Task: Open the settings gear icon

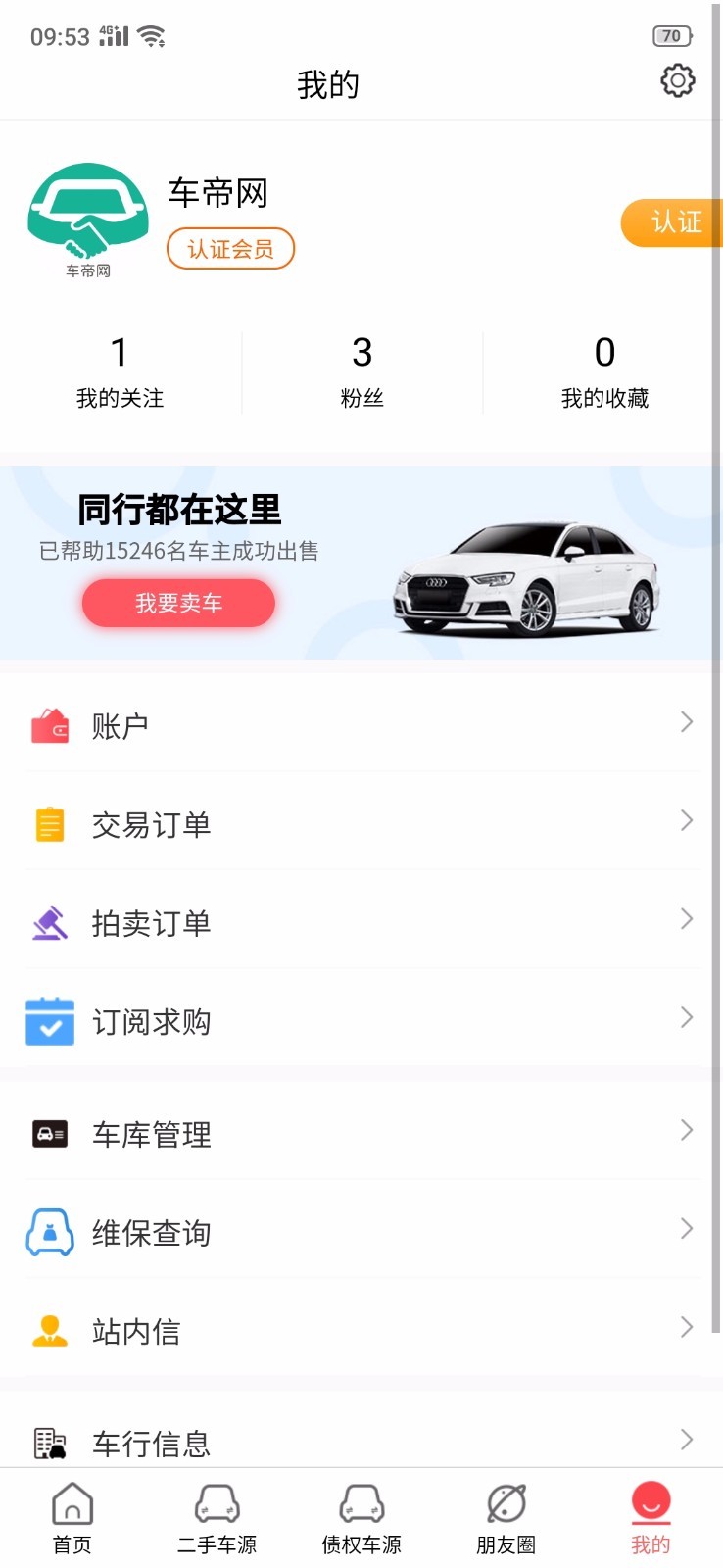Action: [677, 80]
